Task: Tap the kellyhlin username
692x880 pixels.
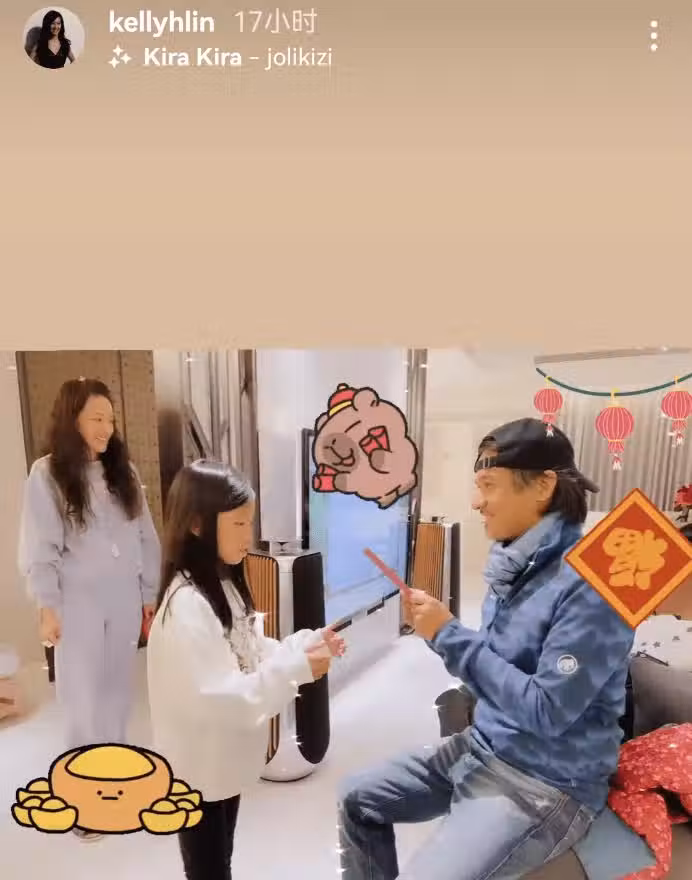Action: coord(161,22)
